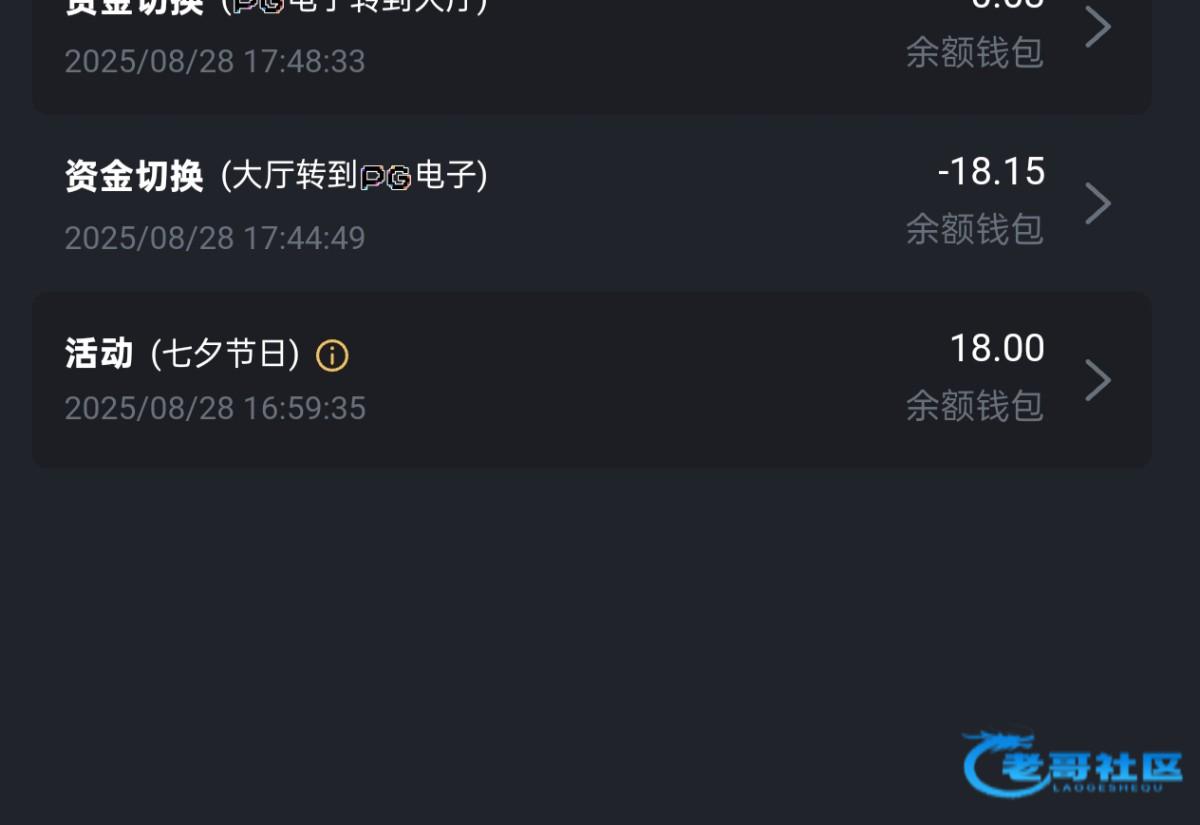Open the -18.15 transfer to PG电子 record
Screen dimensions: 1200x825
tap(590, 204)
